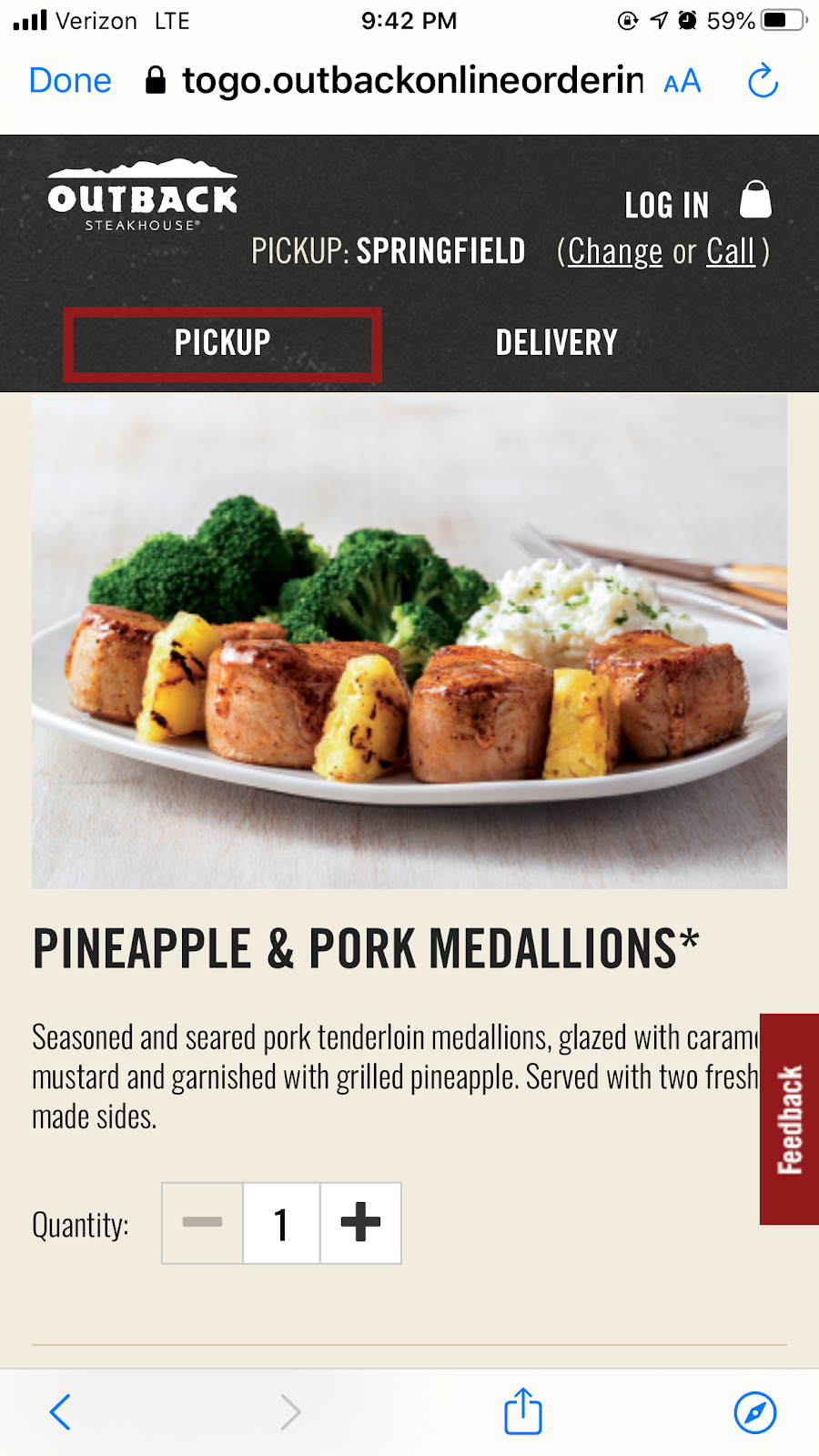The width and height of the screenshot is (819, 1456).
Task: Click Call to phone the Springfield restaurant
Action: [x=730, y=251]
